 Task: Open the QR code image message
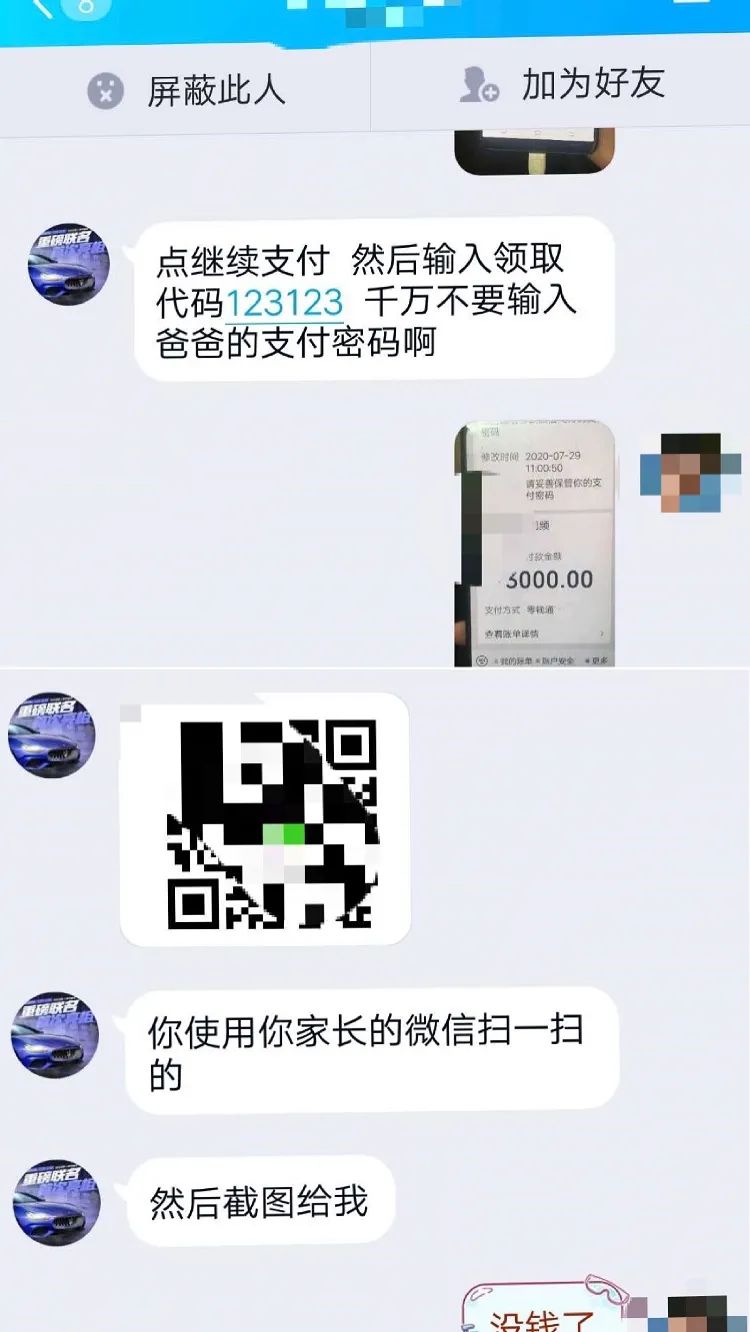click(x=265, y=819)
